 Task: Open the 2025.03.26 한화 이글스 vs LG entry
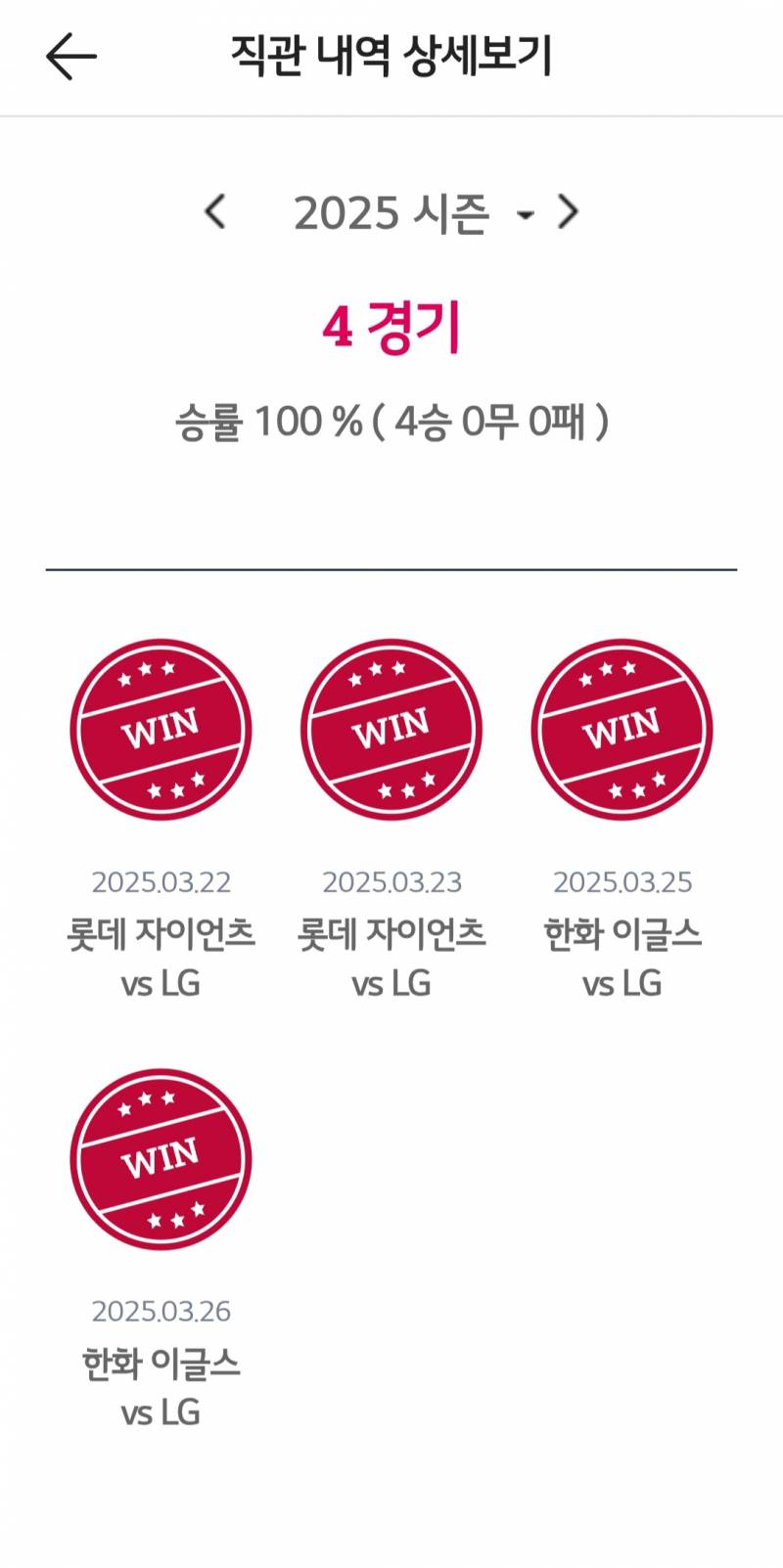(161, 1311)
